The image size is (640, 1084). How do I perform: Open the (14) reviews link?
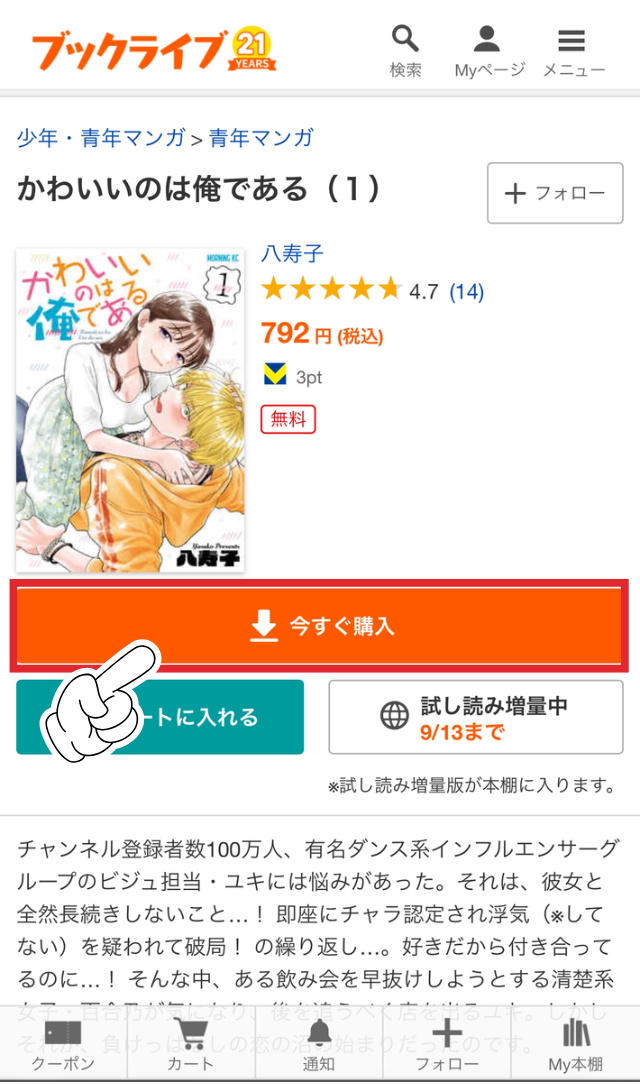tap(466, 292)
